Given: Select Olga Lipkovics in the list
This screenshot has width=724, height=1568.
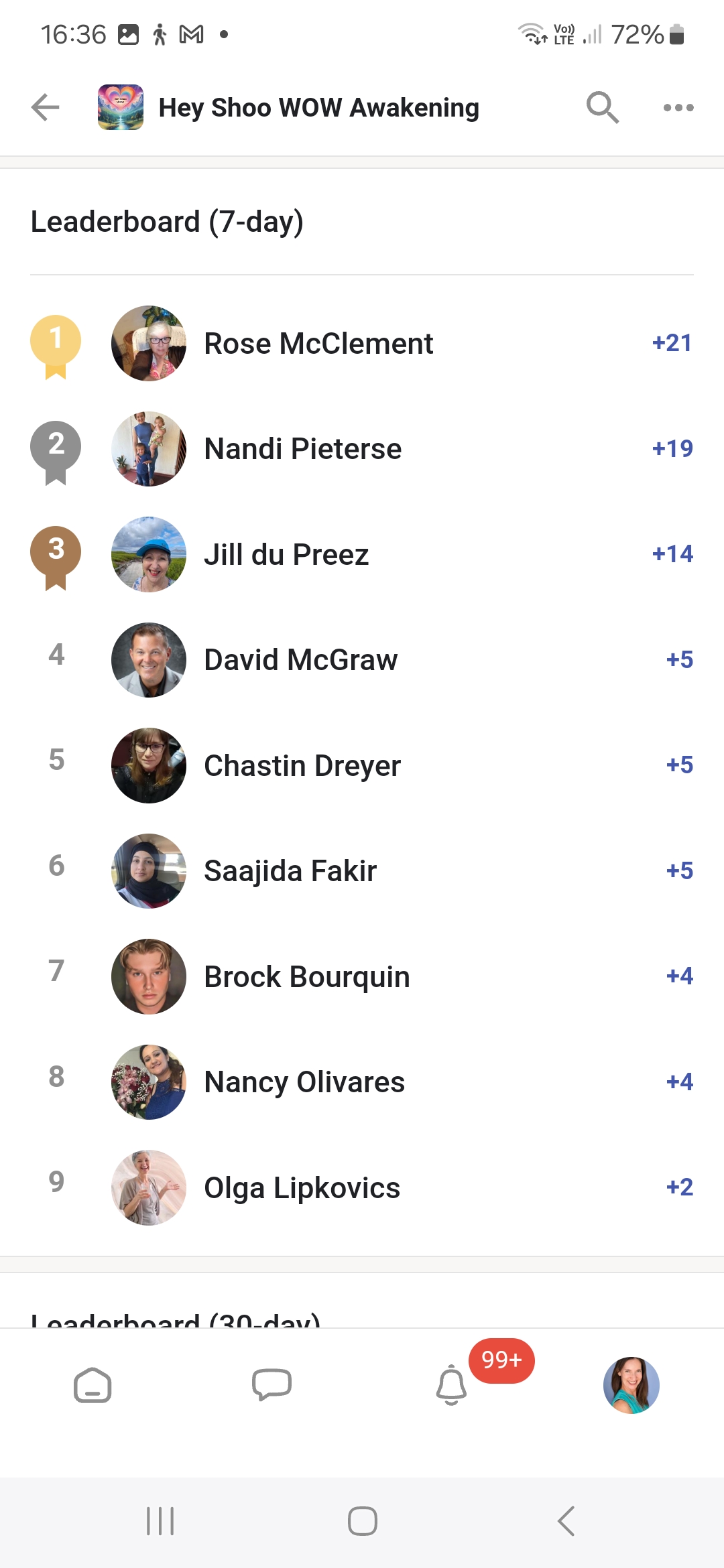Looking at the screenshot, I should click(x=362, y=1187).
